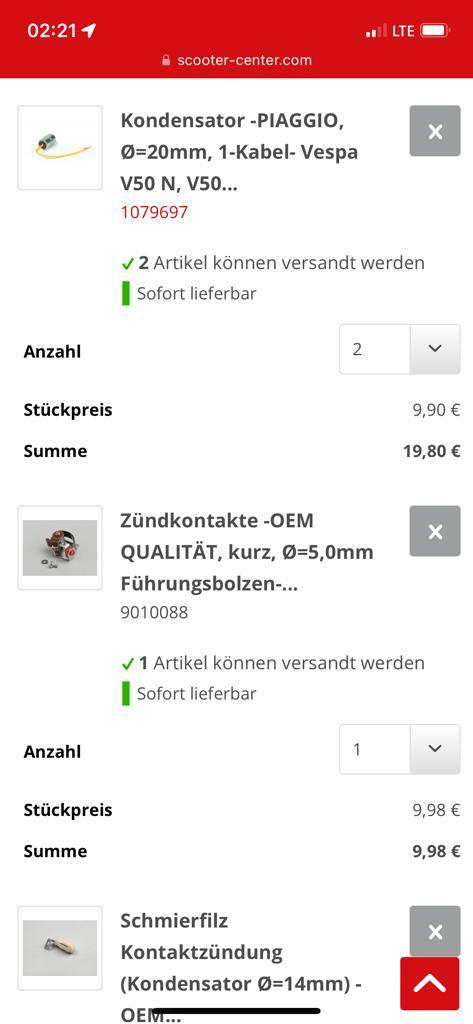Remove the Schmierfilz Kontaktzündung item
Image resolution: width=473 pixels, height=1024 pixels.
click(x=434, y=931)
